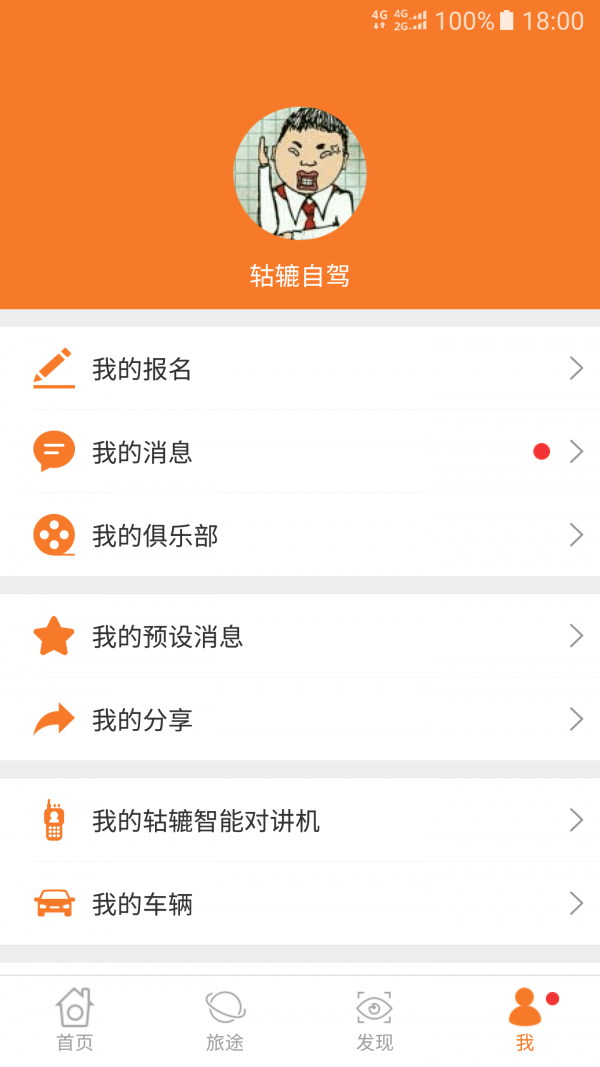Switch to the 旅途 tab

[x=225, y=1020]
